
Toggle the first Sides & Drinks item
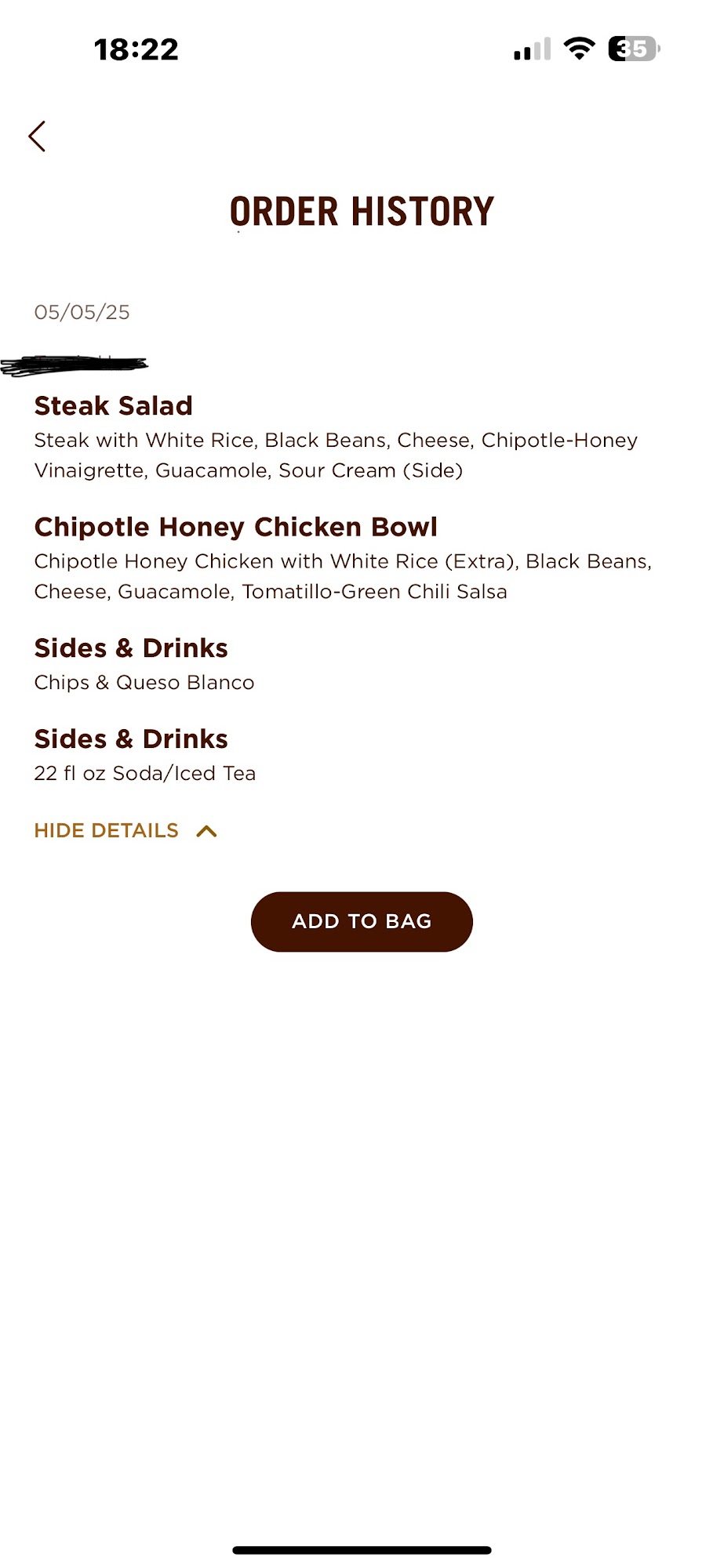(130, 648)
